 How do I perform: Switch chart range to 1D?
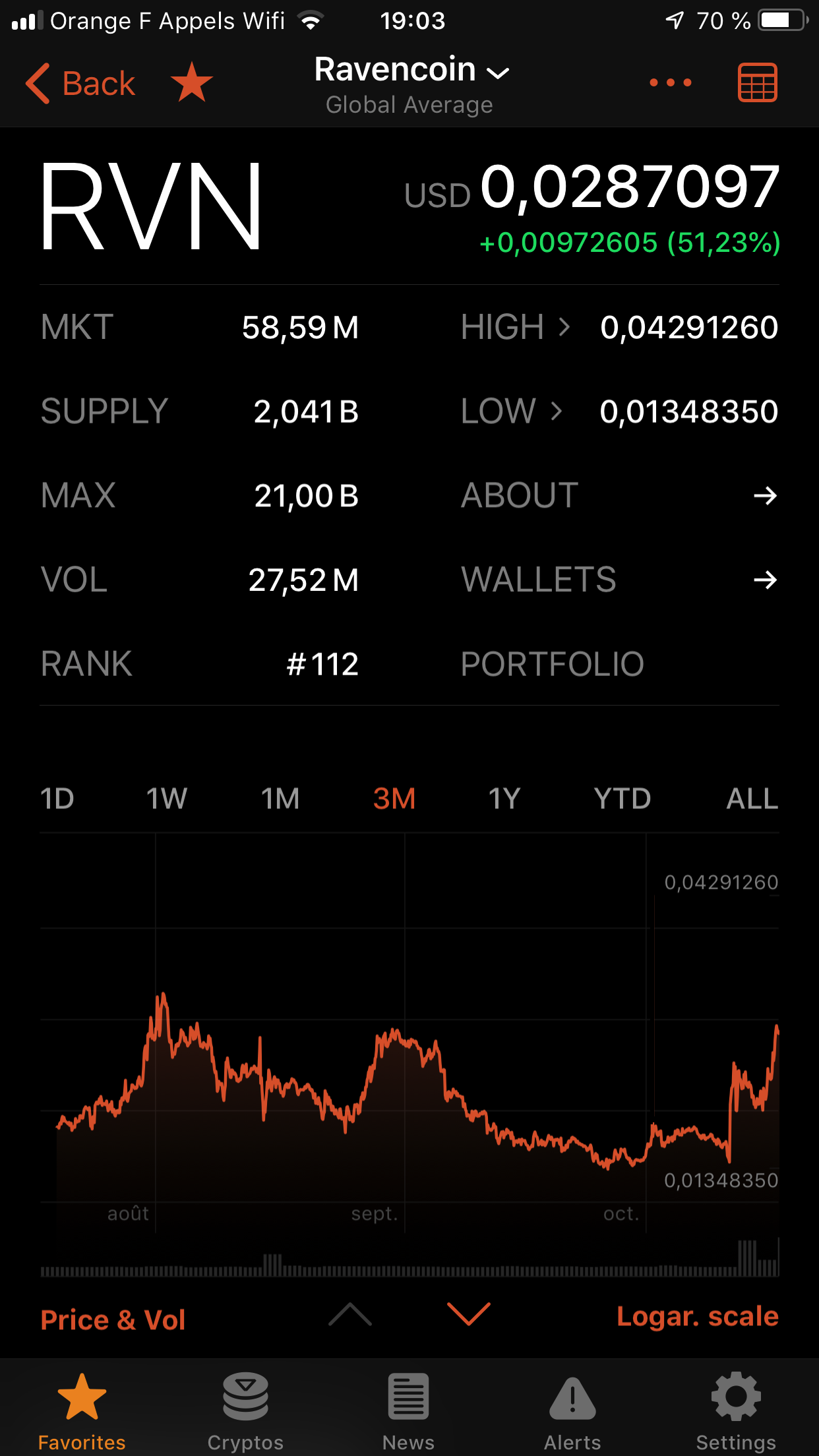pyautogui.click(x=57, y=799)
